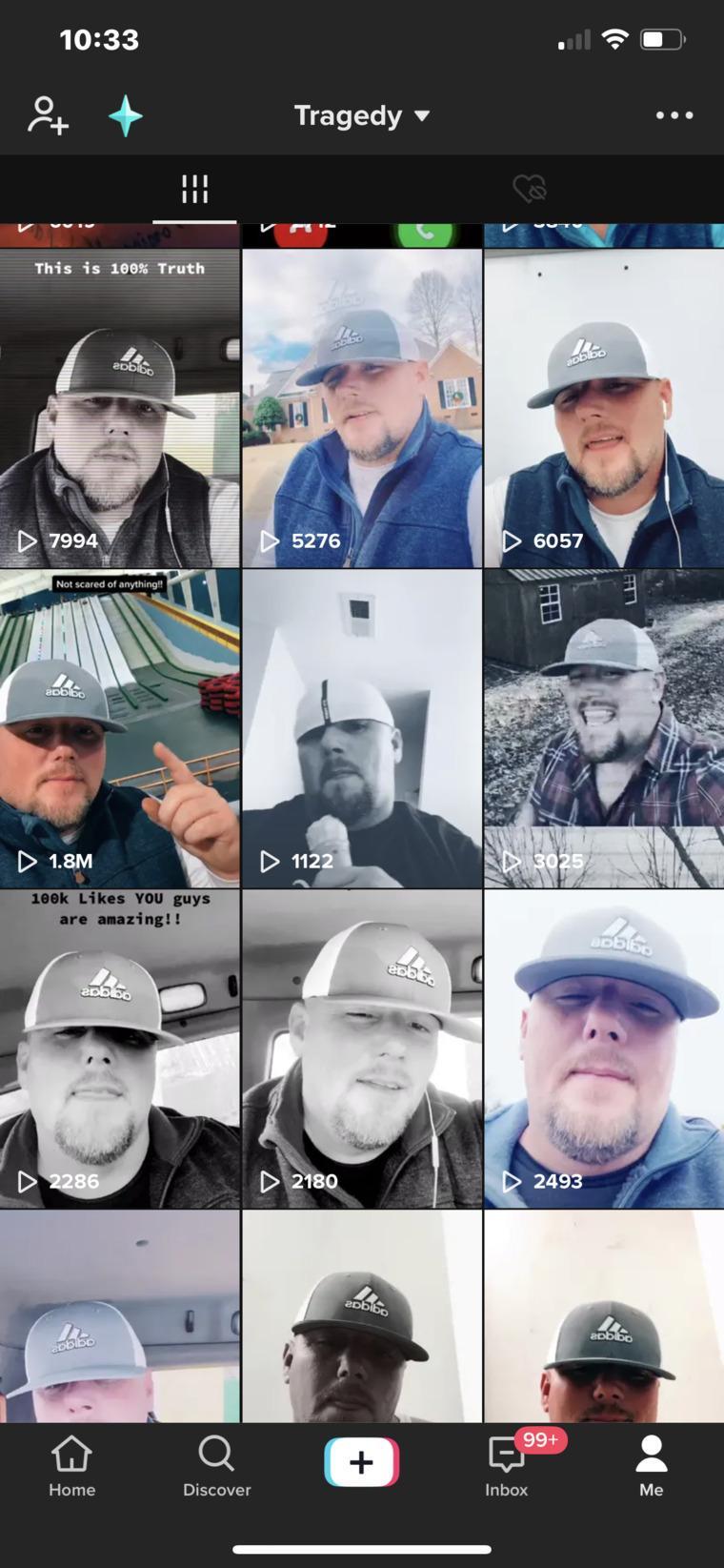Switch to the videos grid tab

pos(194,189)
